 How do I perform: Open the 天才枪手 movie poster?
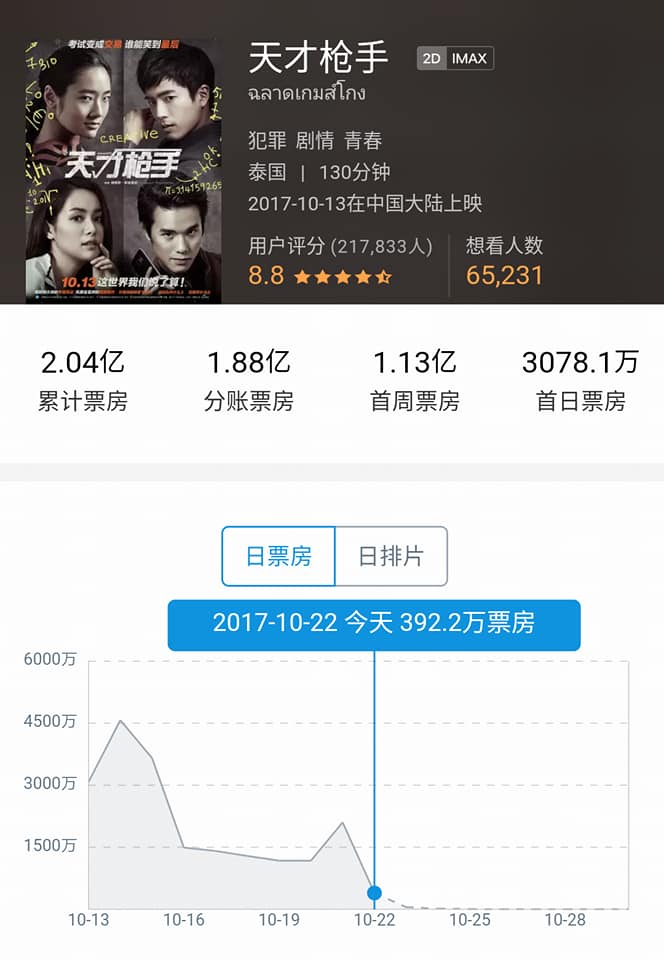pos(124,170)
